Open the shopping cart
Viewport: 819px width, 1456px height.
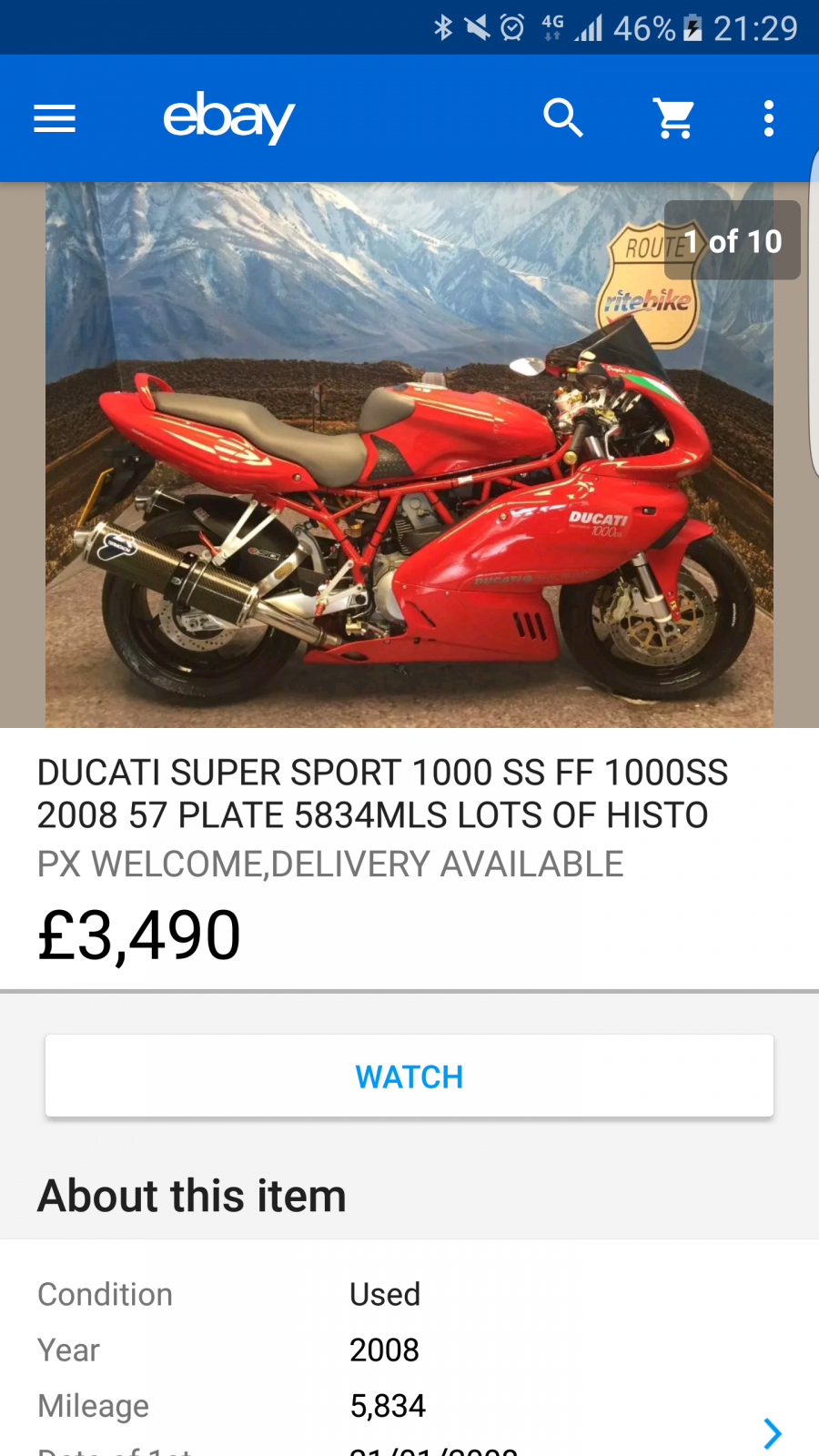point(674,118)
